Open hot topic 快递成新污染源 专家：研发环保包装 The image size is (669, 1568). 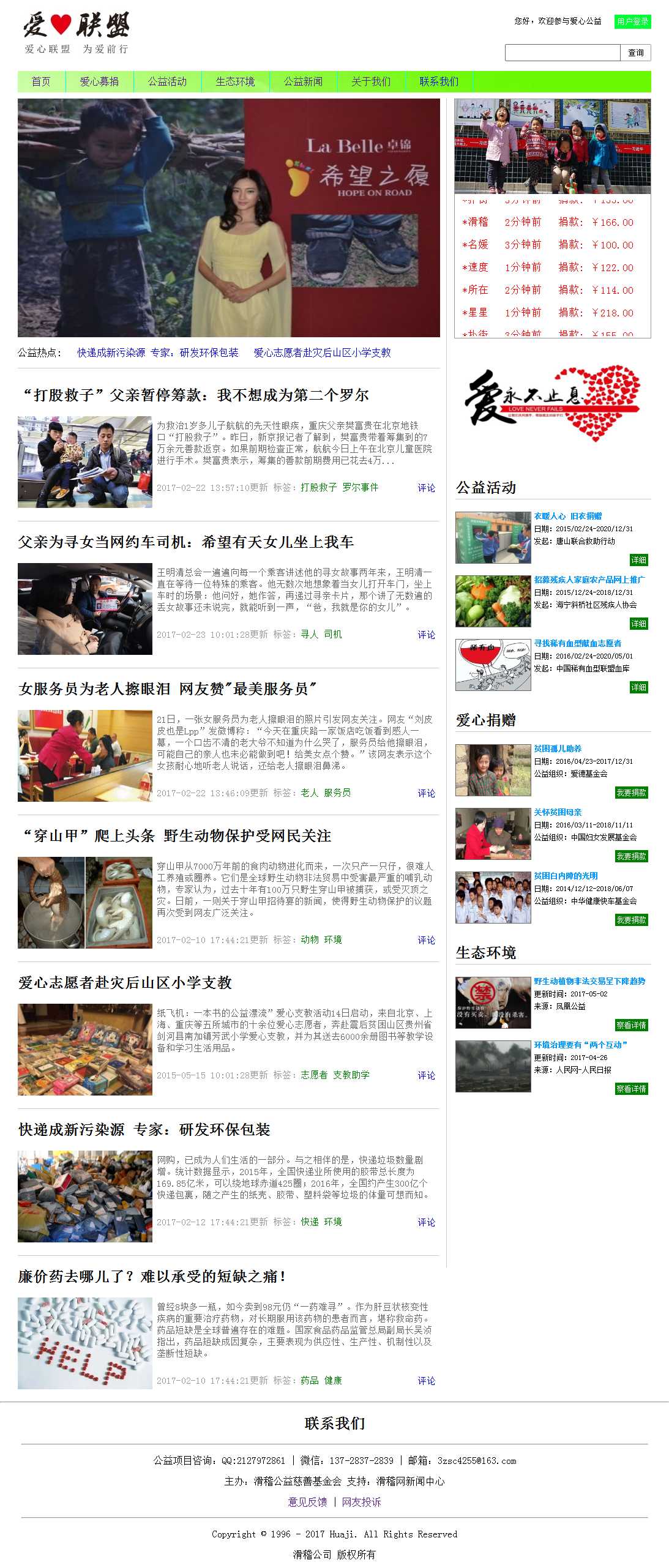tap(157, 353)
